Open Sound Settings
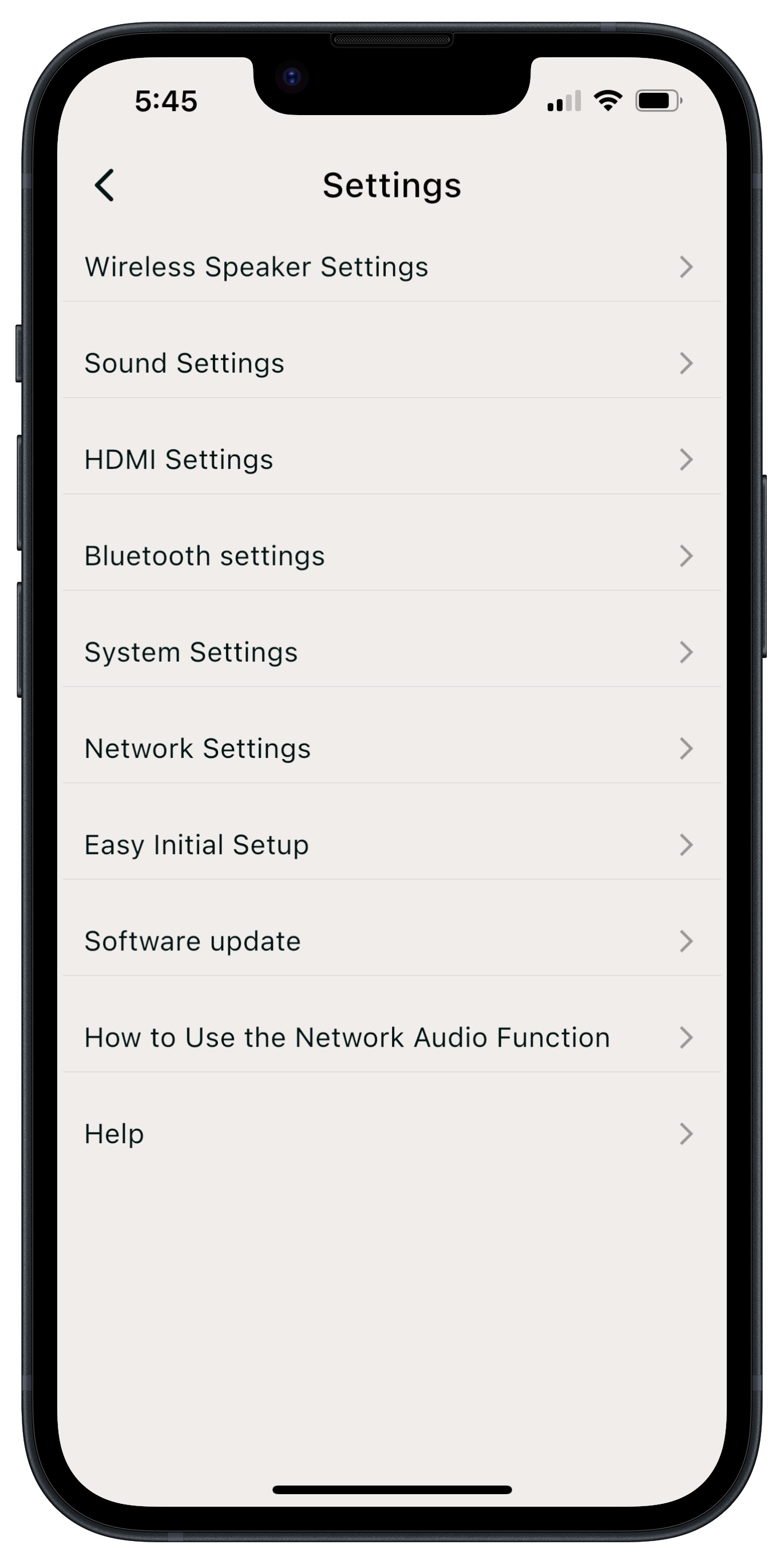 tap(392, 363)
